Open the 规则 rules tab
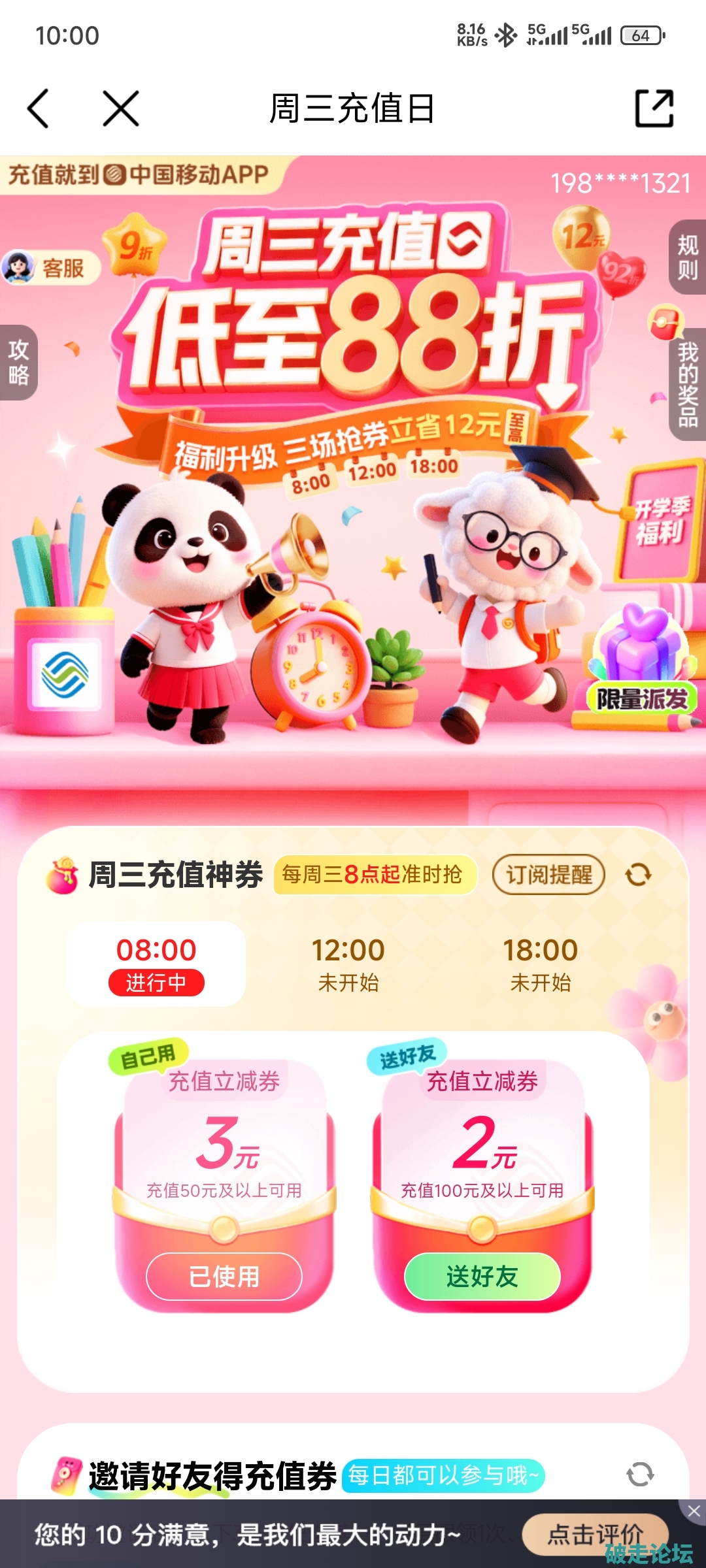 coord(687,257)
